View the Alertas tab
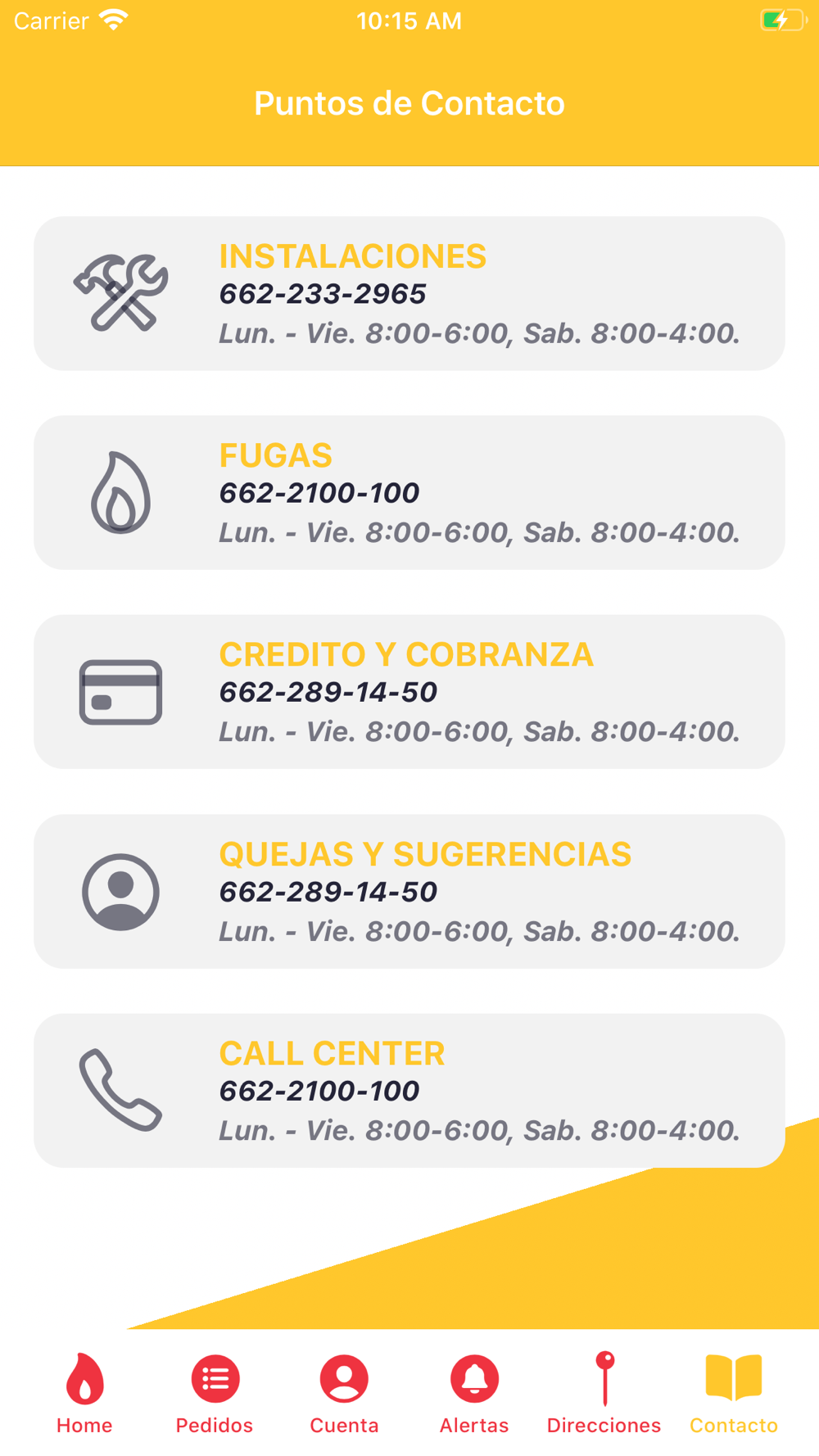The height and width of the screenshot is (1456, 819). [x=474, y=1393]
